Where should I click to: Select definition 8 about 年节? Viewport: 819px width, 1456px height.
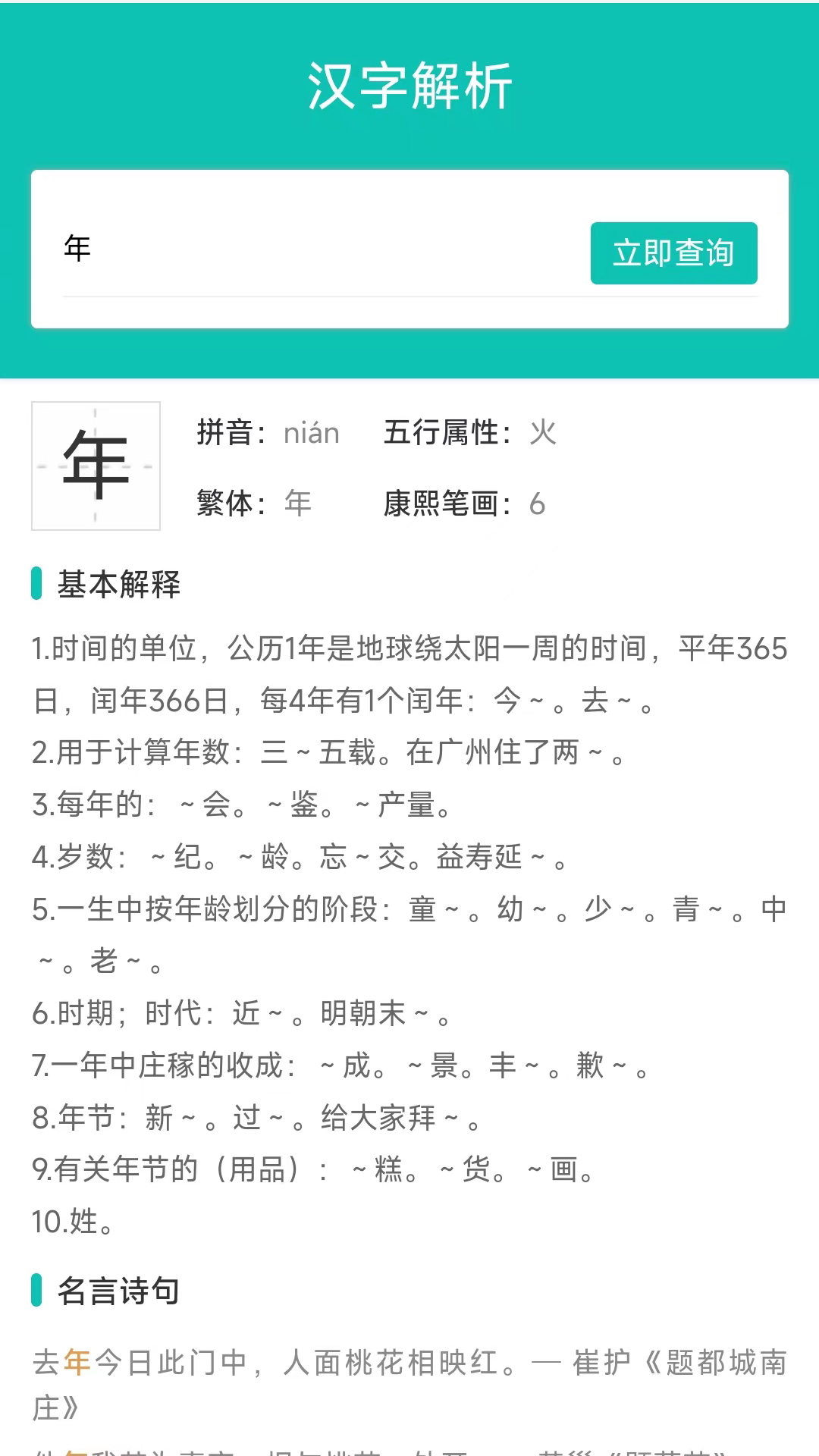click(x=258, y=1120)
